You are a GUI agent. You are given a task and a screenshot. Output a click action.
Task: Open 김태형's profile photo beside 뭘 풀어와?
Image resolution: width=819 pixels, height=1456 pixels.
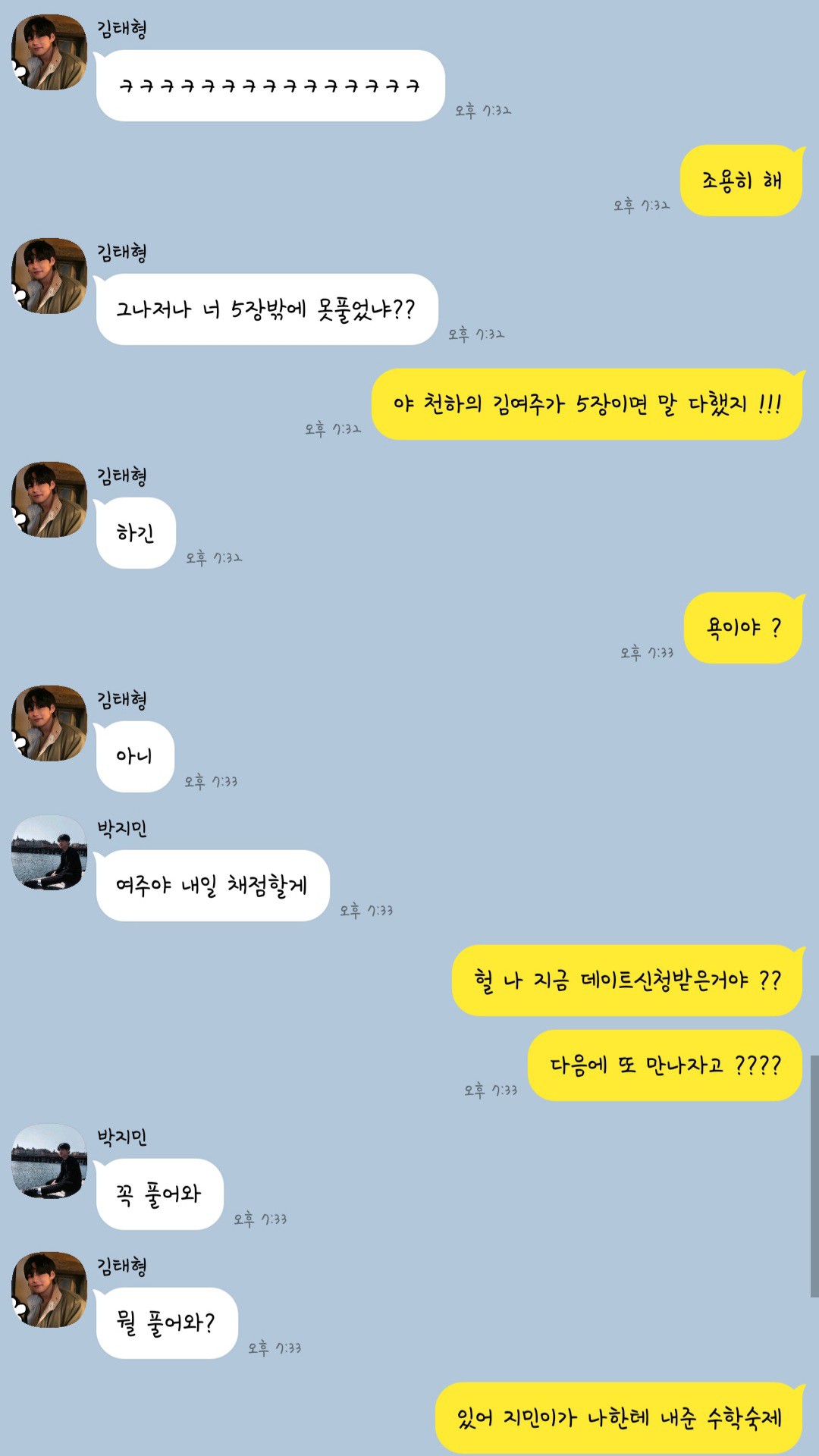coord(49,1289)
